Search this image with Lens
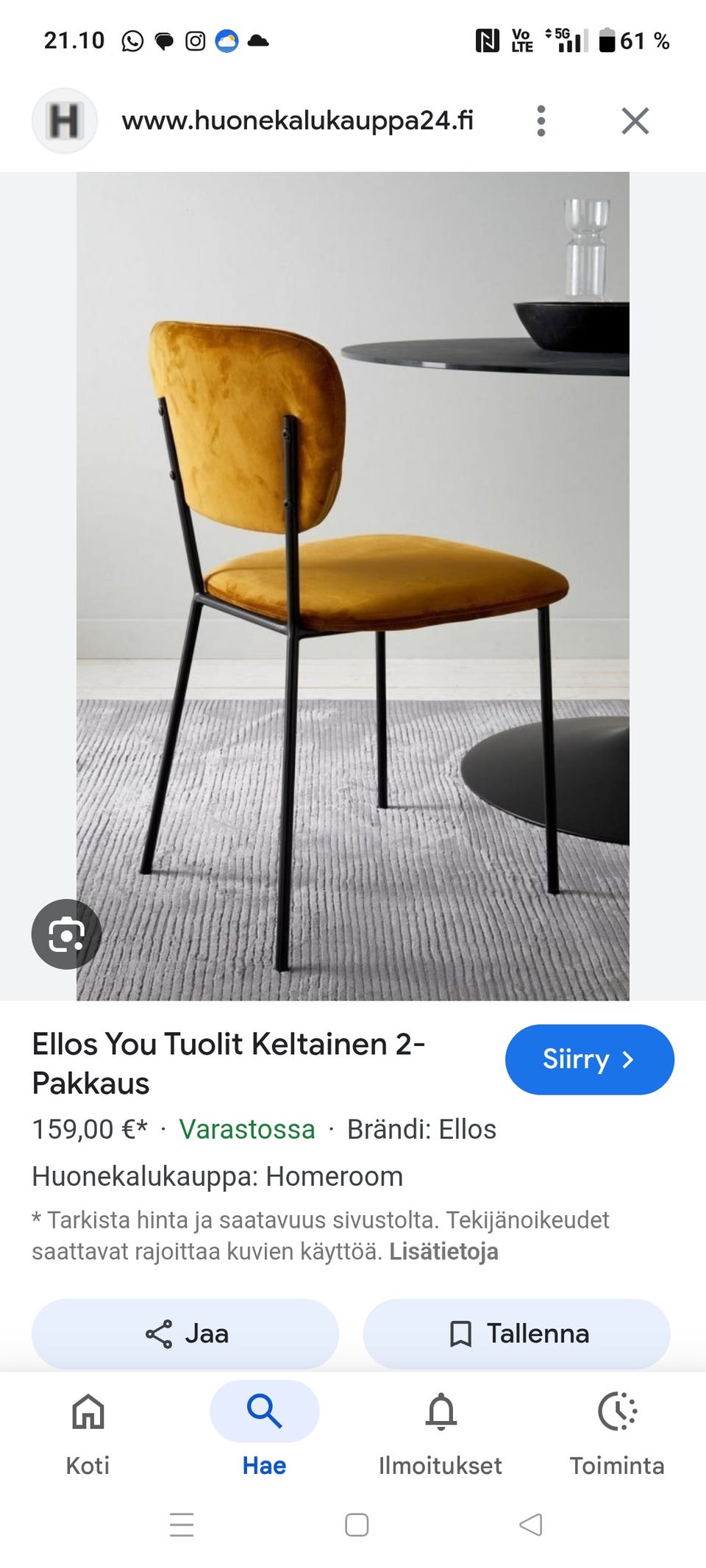Screen dimensions: 706x1568 (x=66, y=934)
